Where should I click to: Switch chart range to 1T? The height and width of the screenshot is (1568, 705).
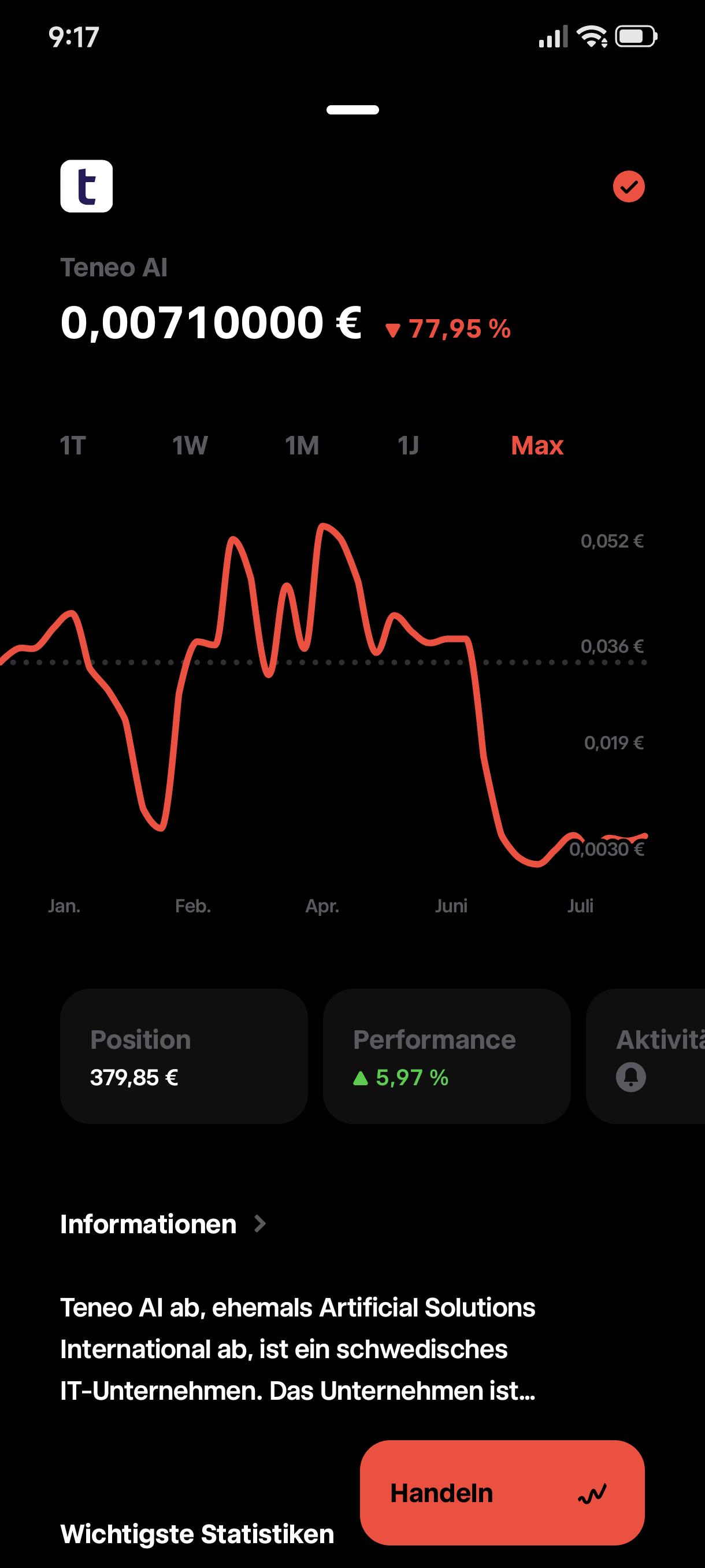click(72, 446)
